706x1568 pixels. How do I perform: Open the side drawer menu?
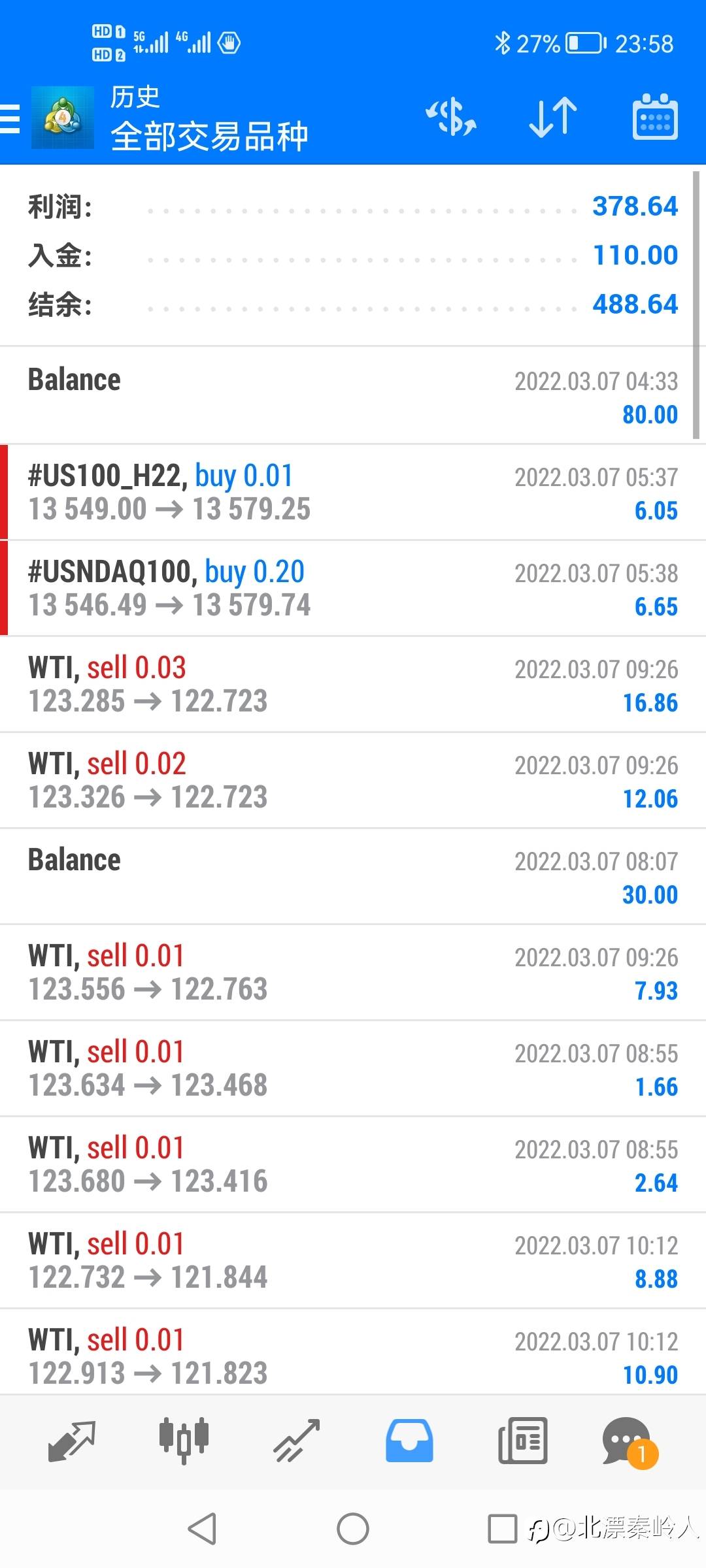click(x=10, y=118)
